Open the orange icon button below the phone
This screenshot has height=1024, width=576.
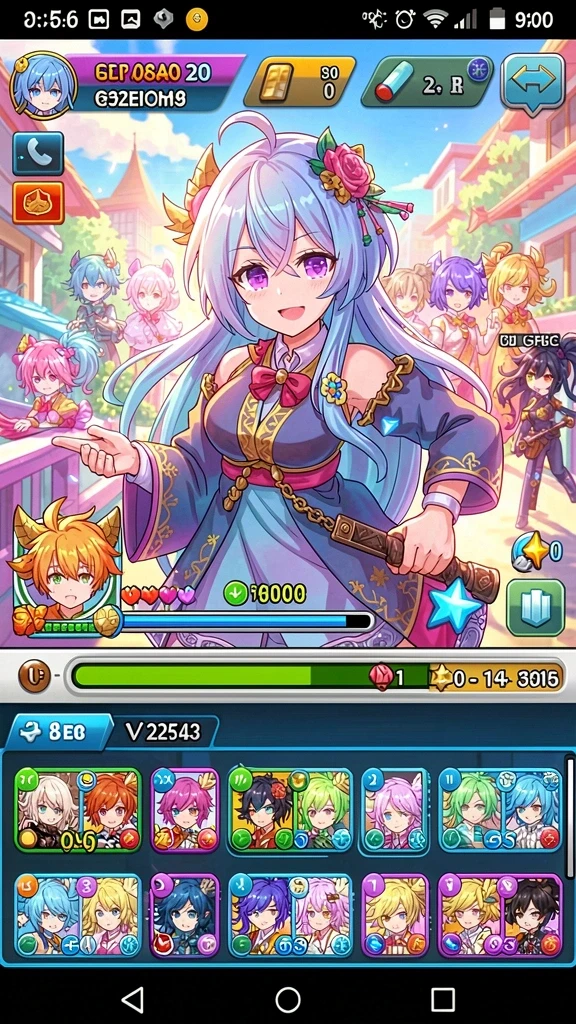(x=38, y=203)
